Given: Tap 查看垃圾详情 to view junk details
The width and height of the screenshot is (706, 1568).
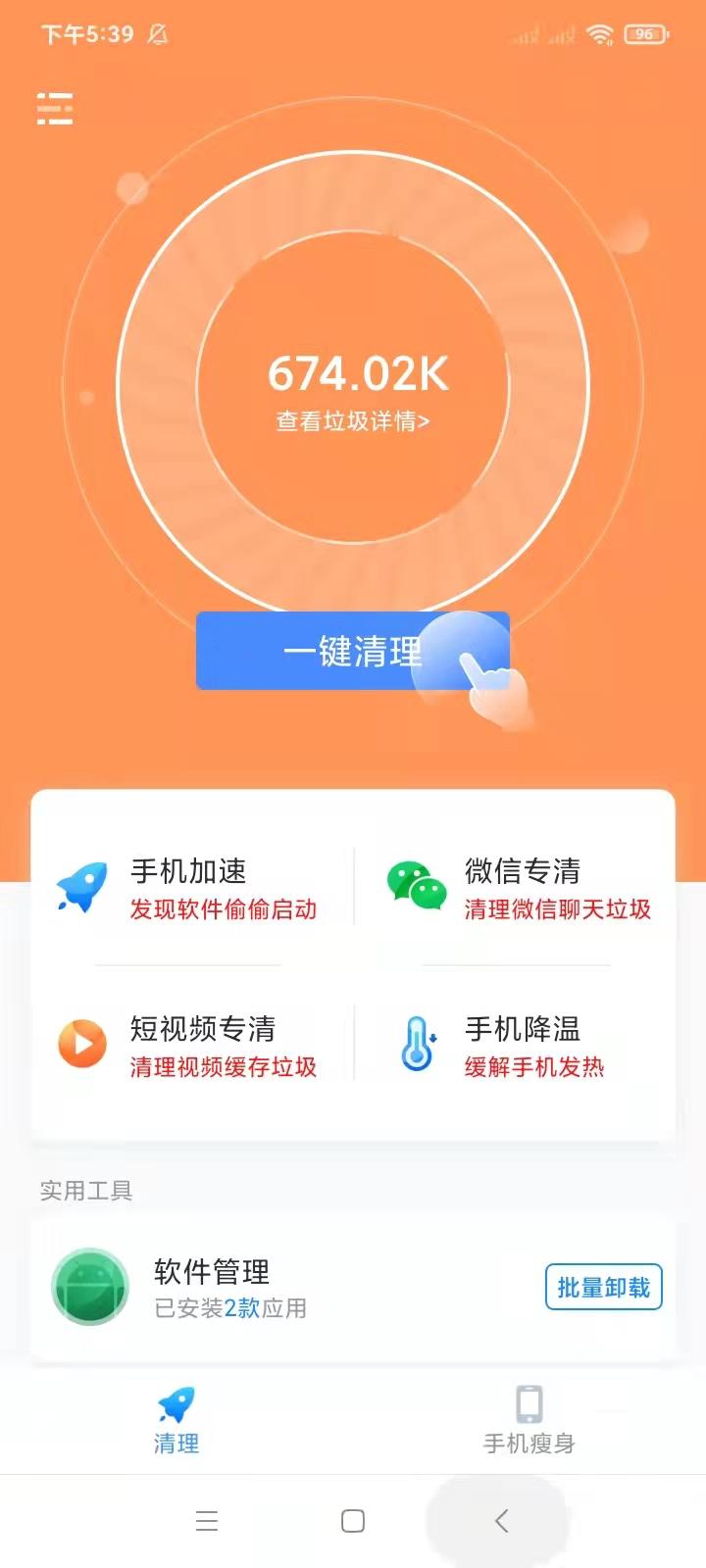Looking at the screenshot, I should [x=353, y=421].
